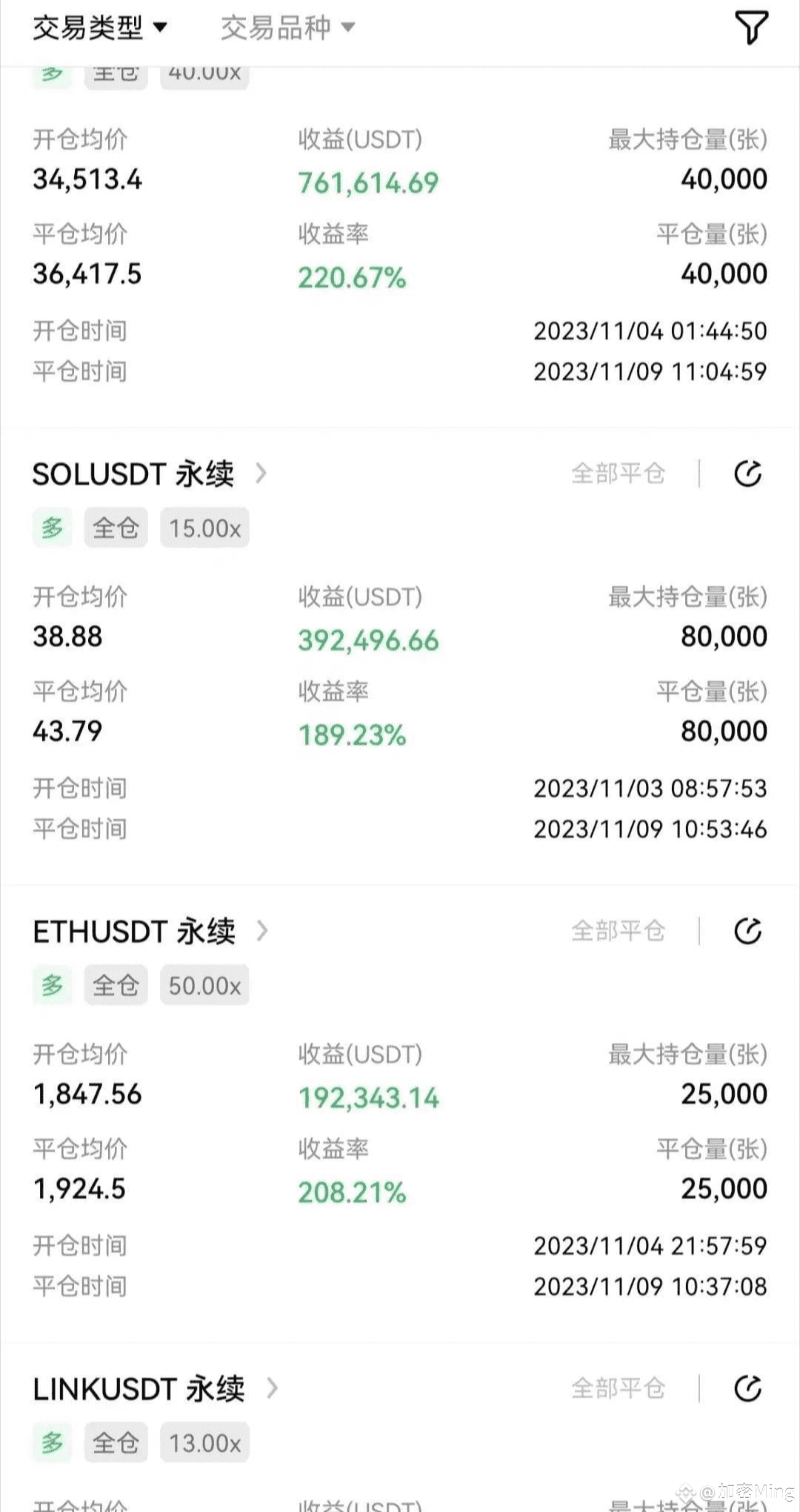Image resolution: width=800 pixels, height=1512 pixels.
Task: Open SOLUSDT 永续 contract details
Action: (x=149, y=474)
